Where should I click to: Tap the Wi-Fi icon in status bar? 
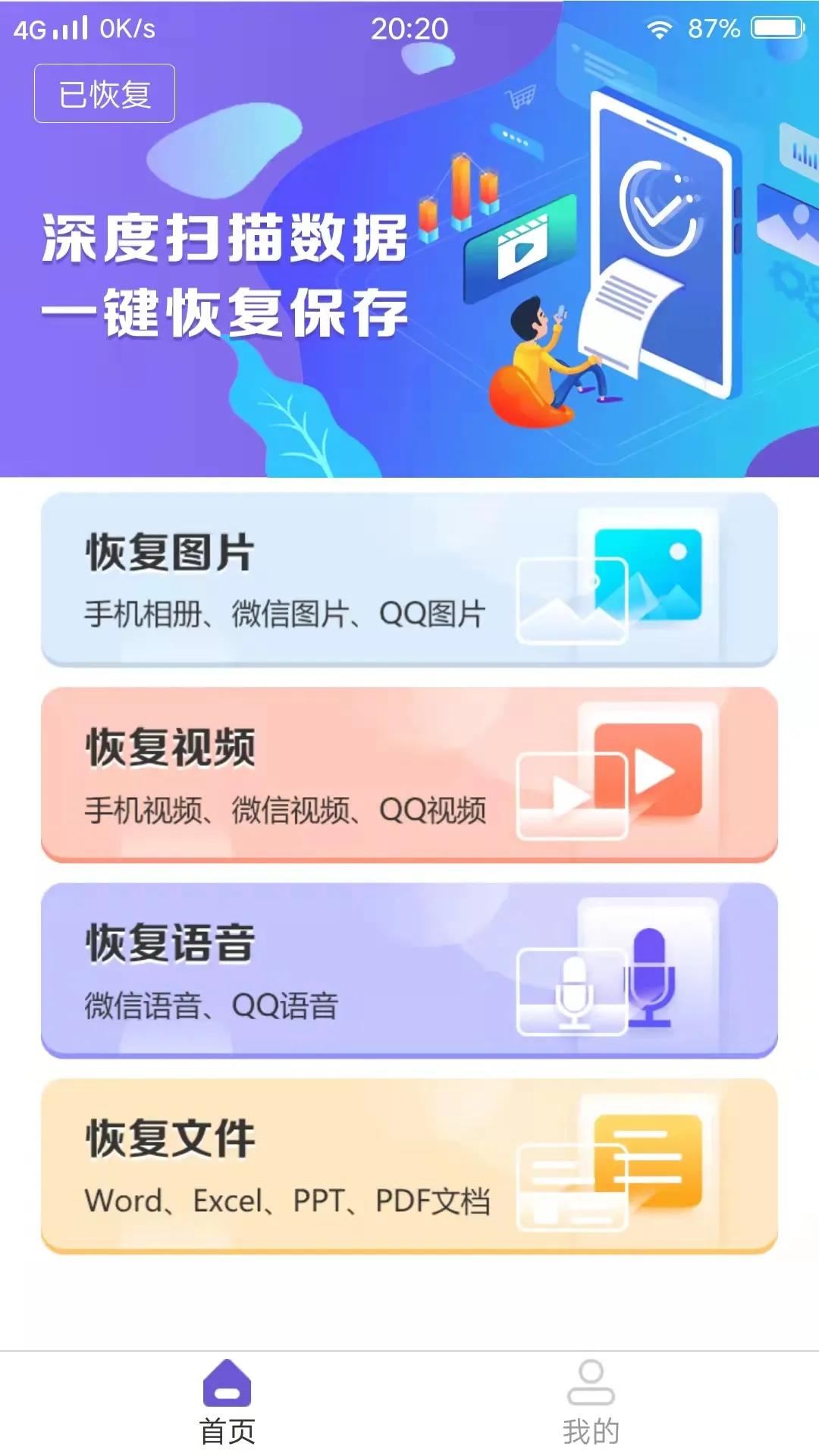(x=659, y=29)
